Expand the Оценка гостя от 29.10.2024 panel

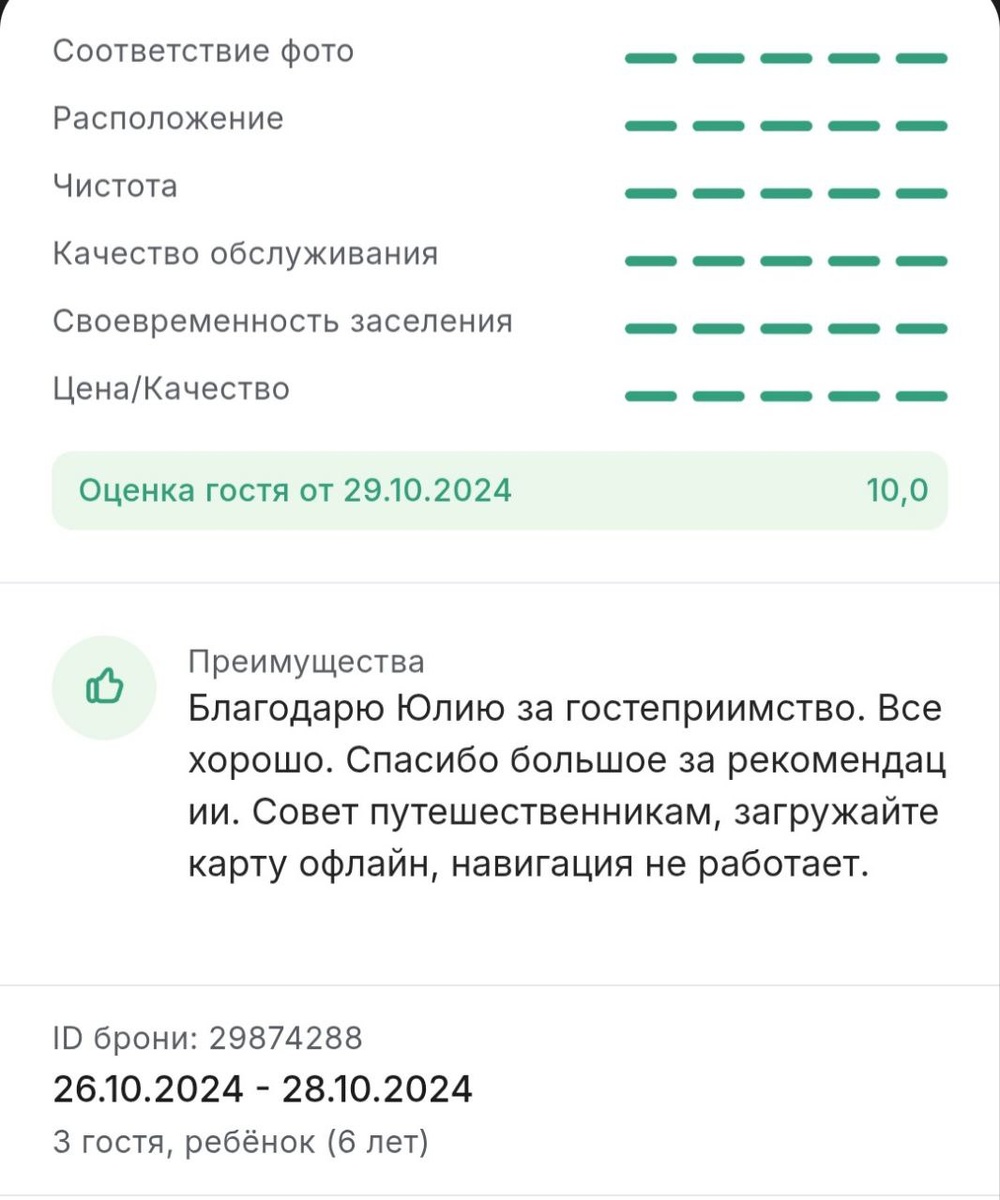499,490
